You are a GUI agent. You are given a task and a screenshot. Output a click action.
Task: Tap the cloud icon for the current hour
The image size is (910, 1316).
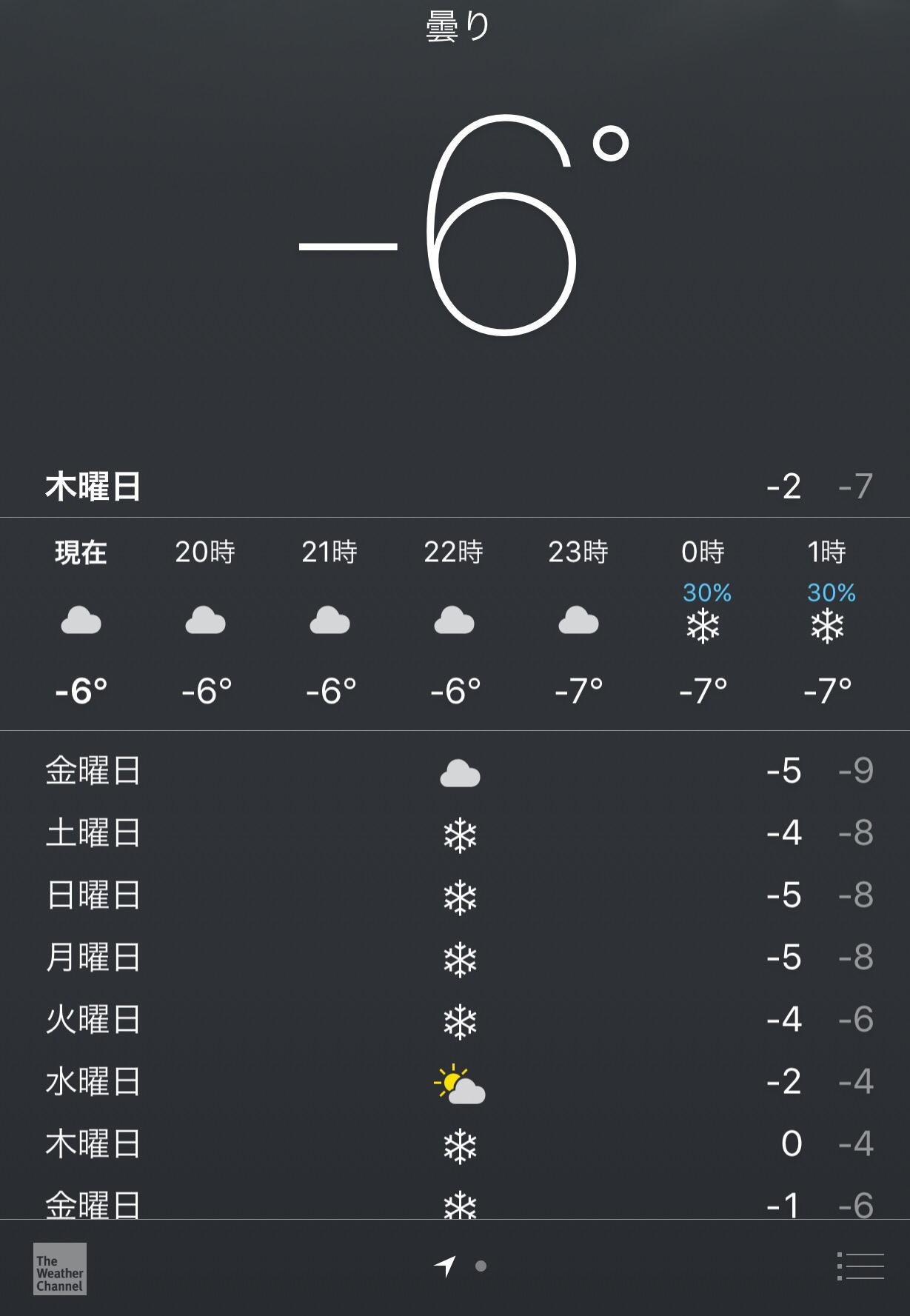81,622
